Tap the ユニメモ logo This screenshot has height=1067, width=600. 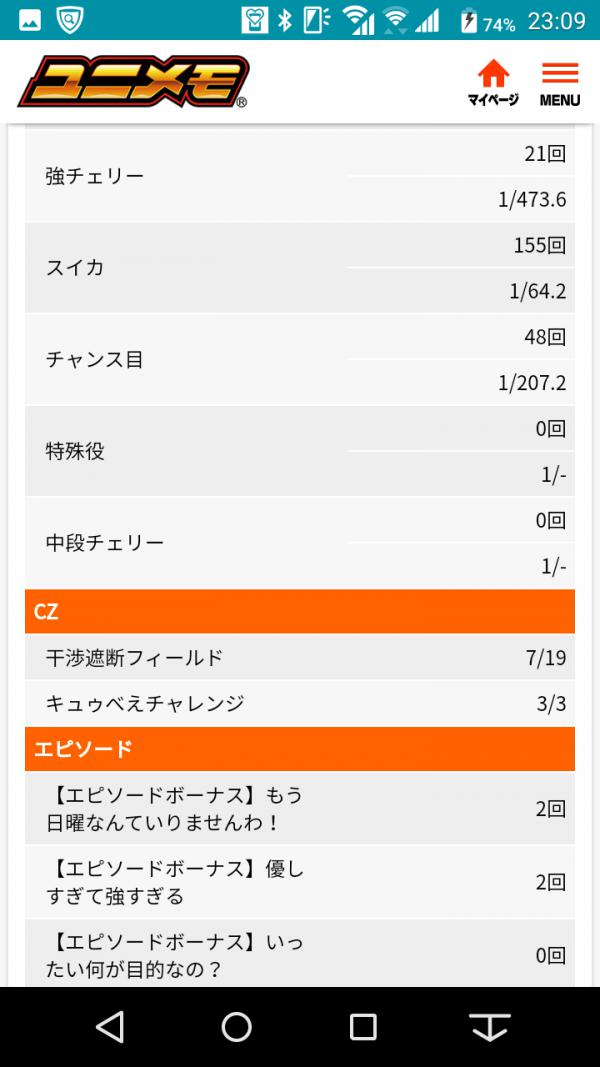(x=134, y=82)
